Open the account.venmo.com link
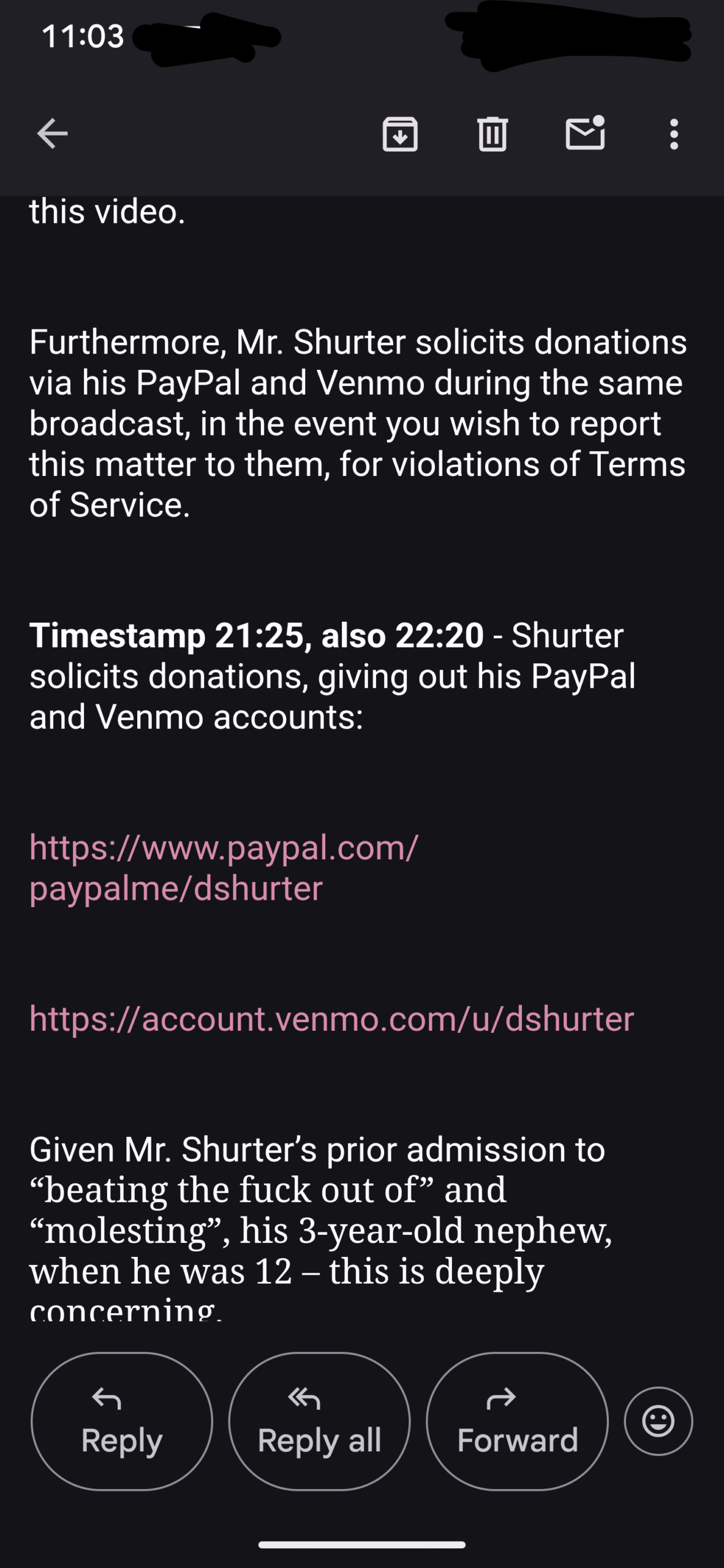This screenshot has height=1568, width=724. click(x=331, y=1019)
